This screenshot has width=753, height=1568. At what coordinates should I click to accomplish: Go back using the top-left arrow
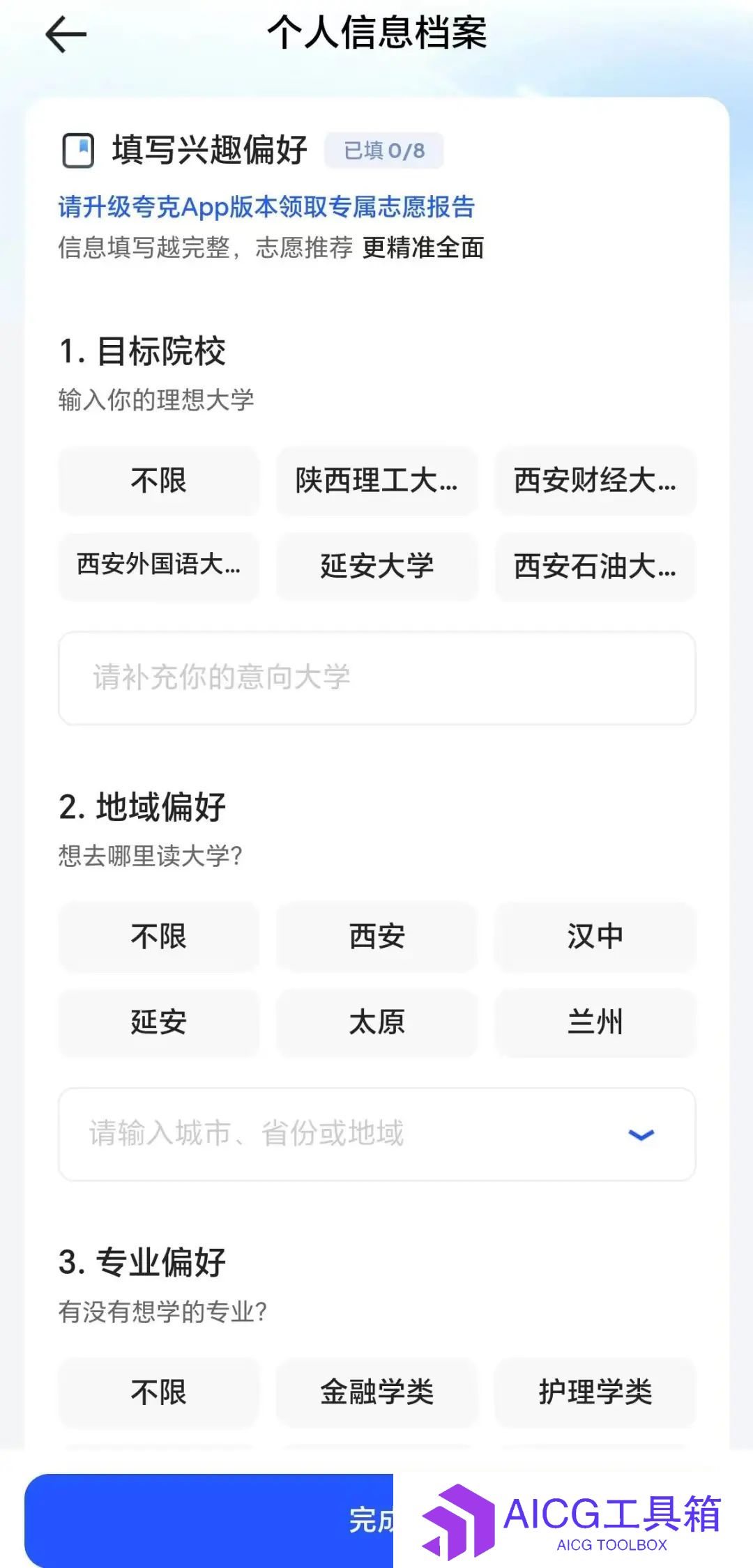click(x=66, y=33)
